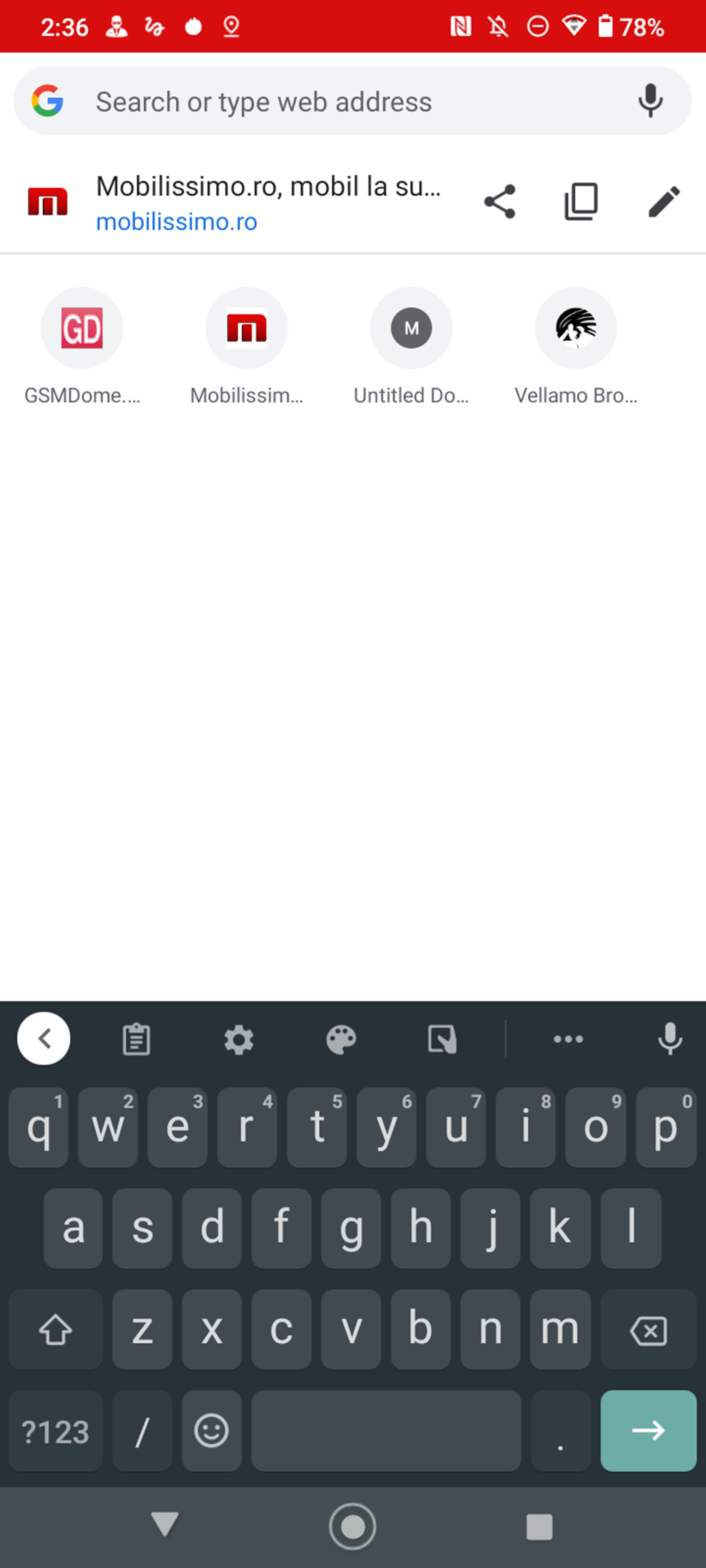Open the keyboard clipboard
This screenshot has width=706, height=1568.
tap(136, 1039)
